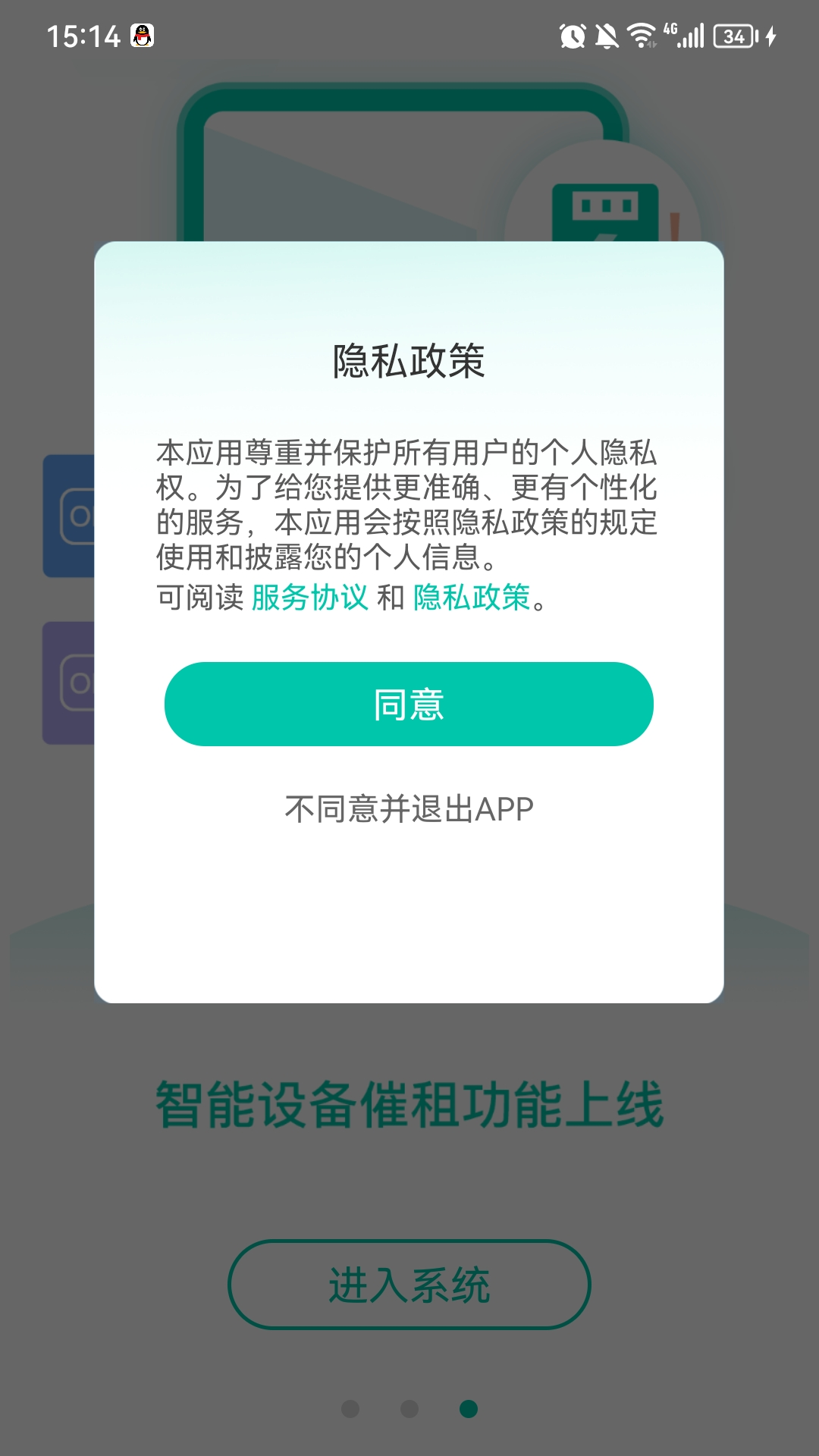This screenshot has height=1456, width=819.
Task: Tap the 同意 button to accept
Action: [x=409, y=704]
